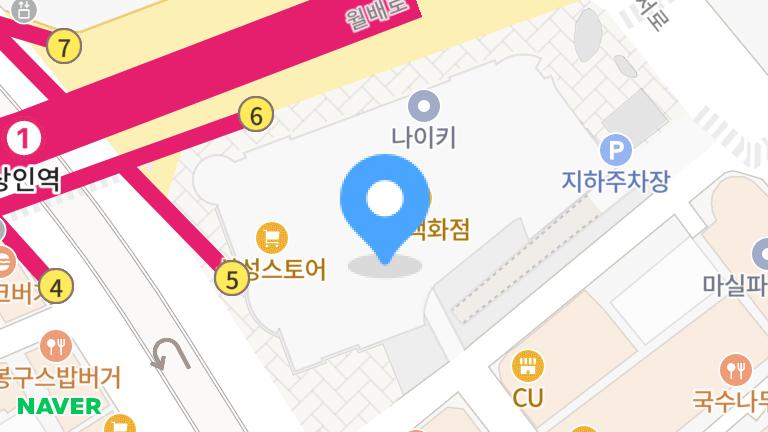Tap the shopping cart store marker
768x432 pixels.
(272, 238)
